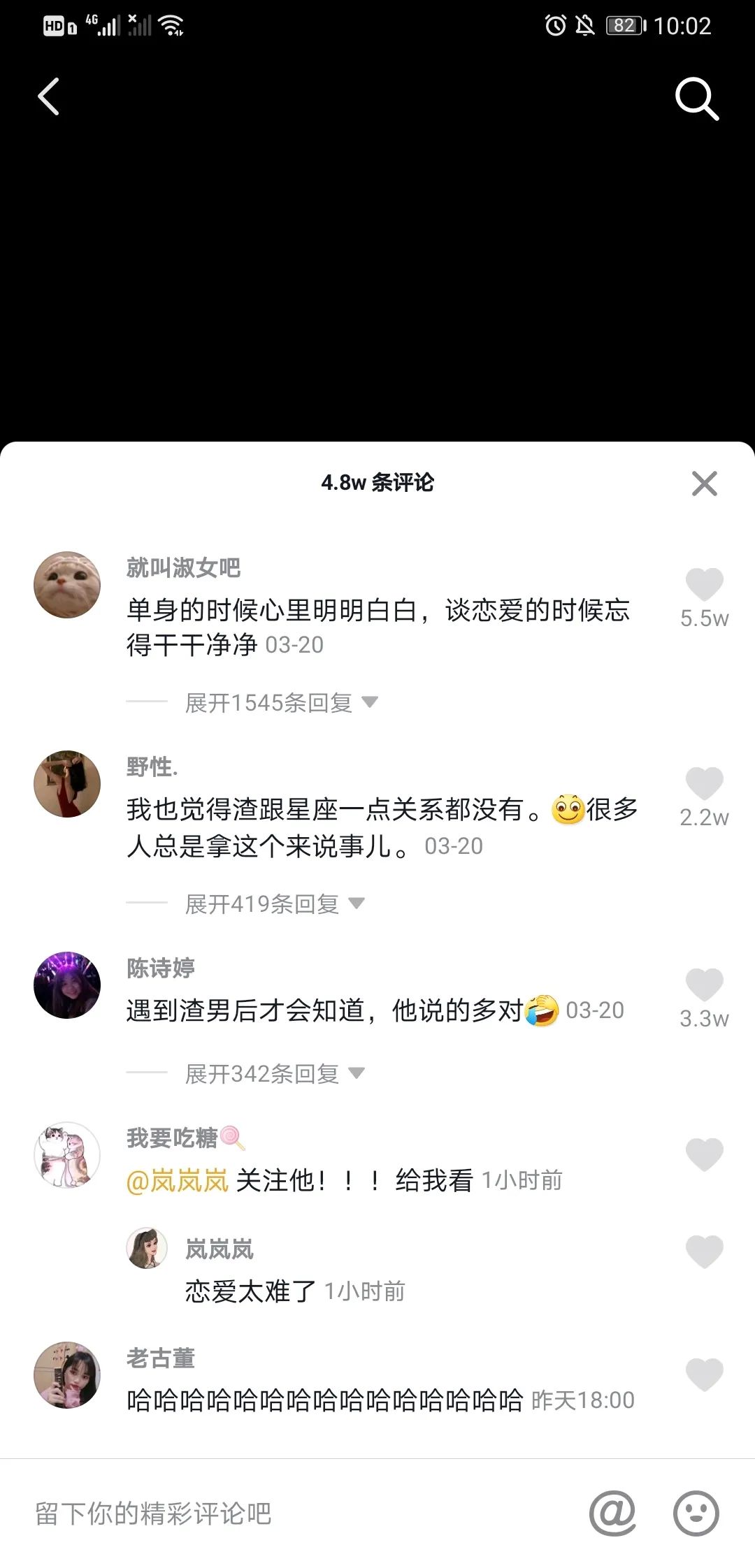Like the comment by 就叫淑女吧
Viewport: 755px width, 1568px height.
704,584
